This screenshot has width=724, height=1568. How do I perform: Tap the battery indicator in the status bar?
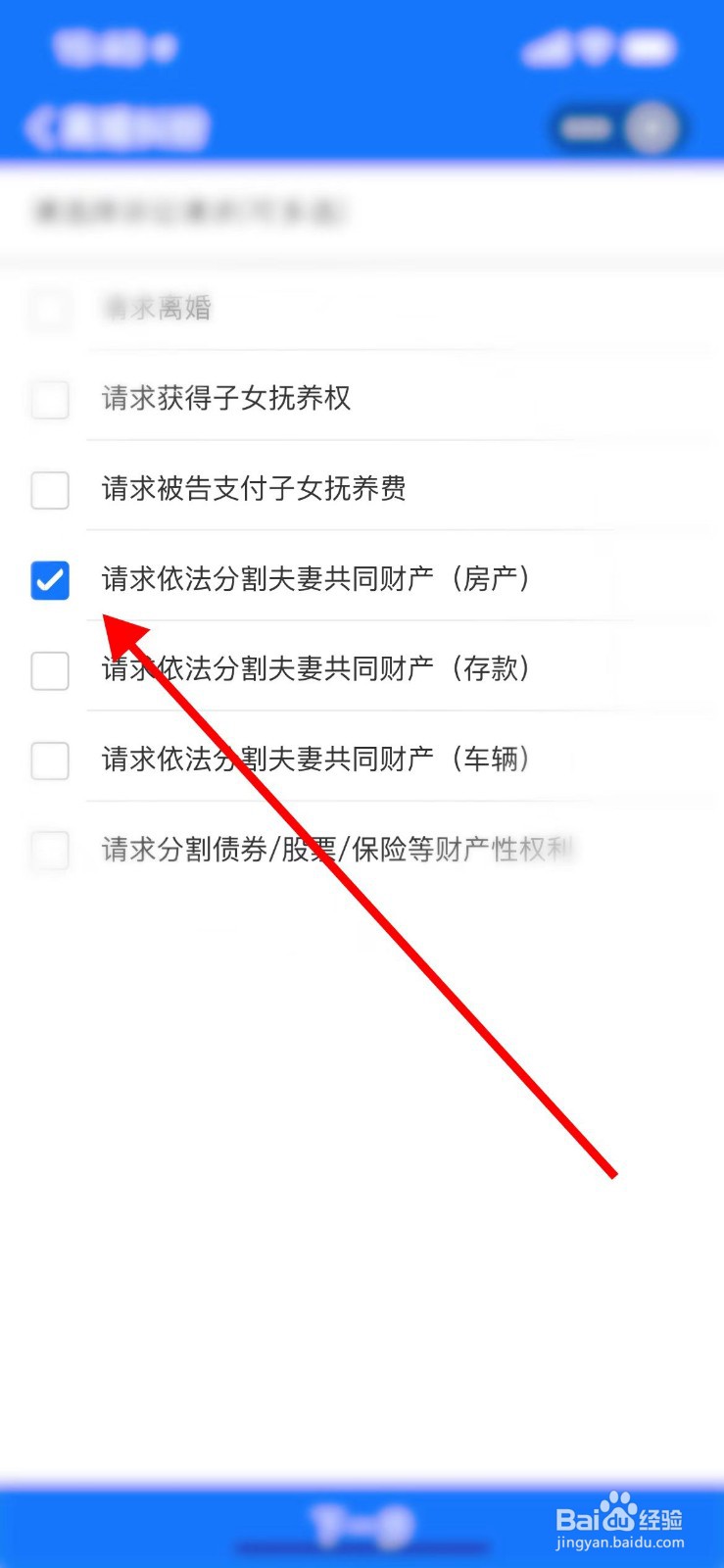point(652,47)
